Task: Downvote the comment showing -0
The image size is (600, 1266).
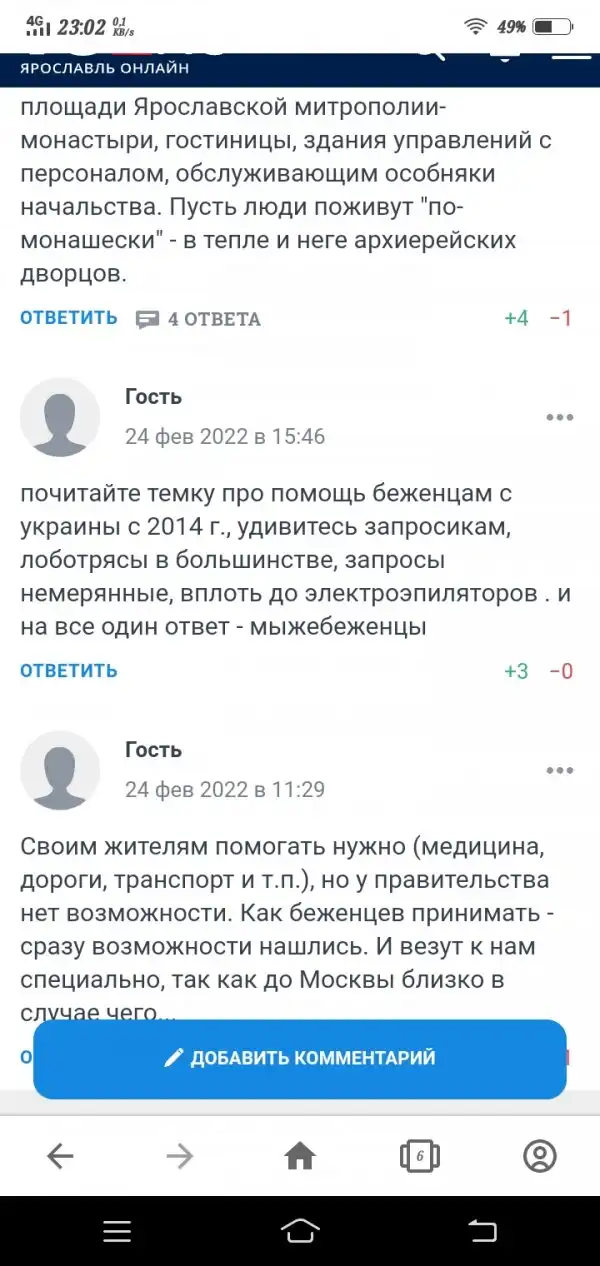Action: 561,671
